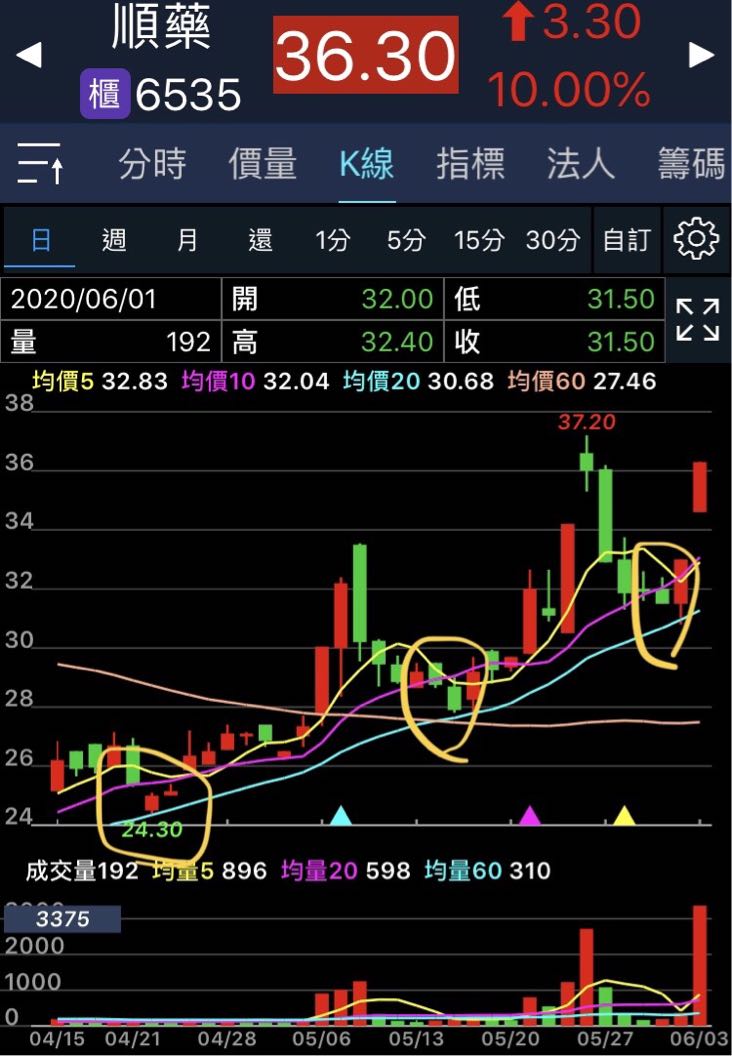Select the 月 monthly period

click(187, 240)
